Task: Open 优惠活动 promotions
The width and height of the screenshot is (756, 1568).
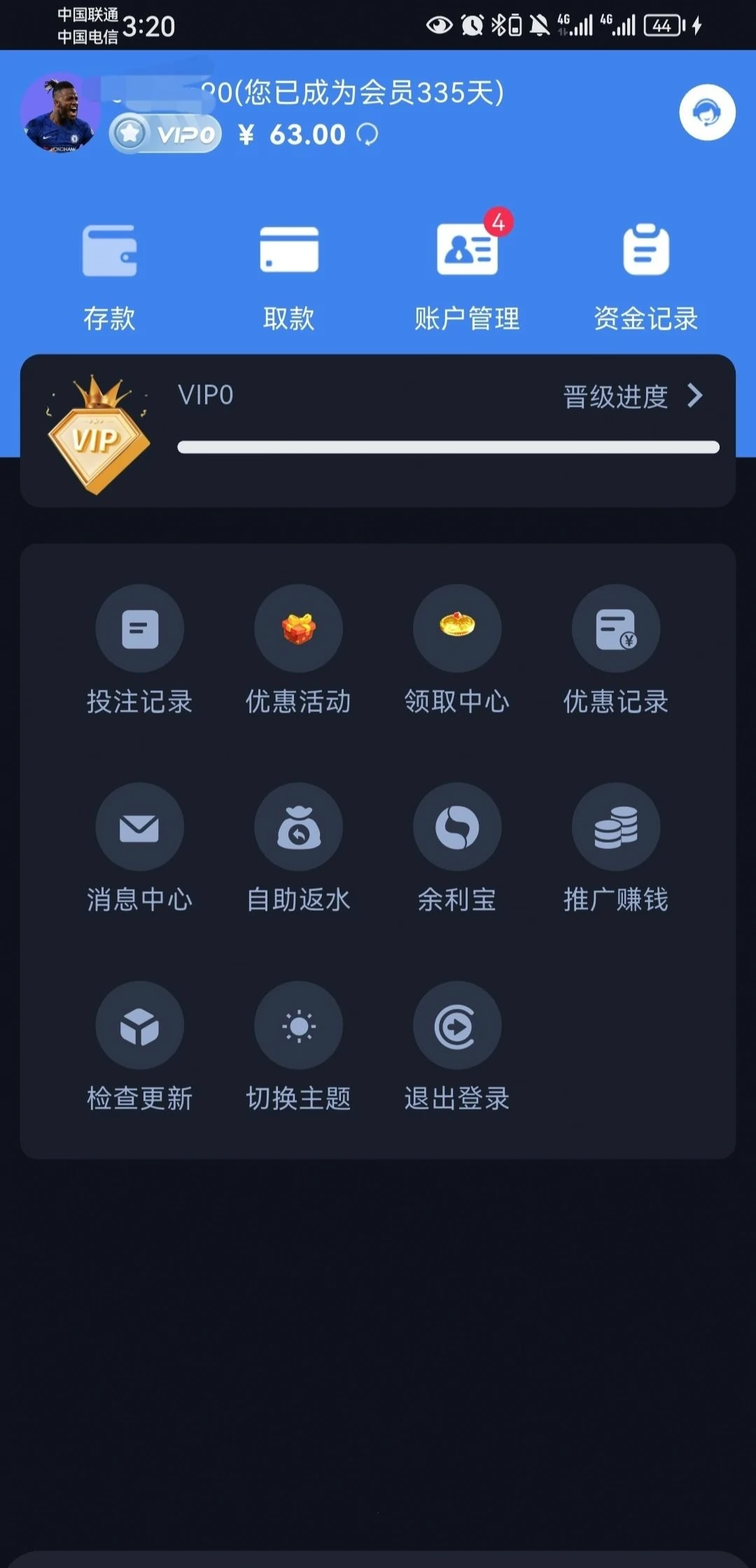Action: pos(298,649)
